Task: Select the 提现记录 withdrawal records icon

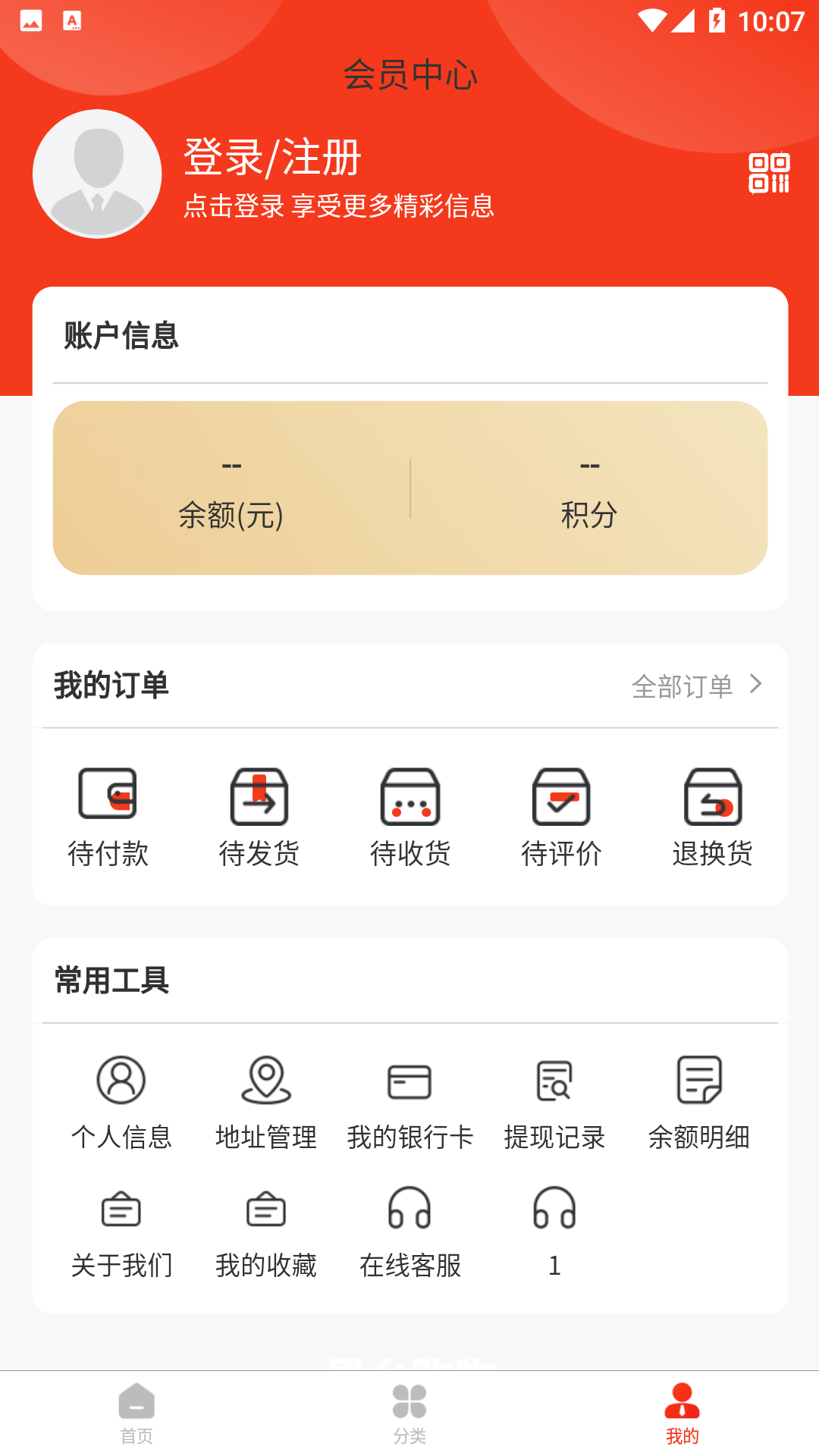Action: (x=554, y=1100)
